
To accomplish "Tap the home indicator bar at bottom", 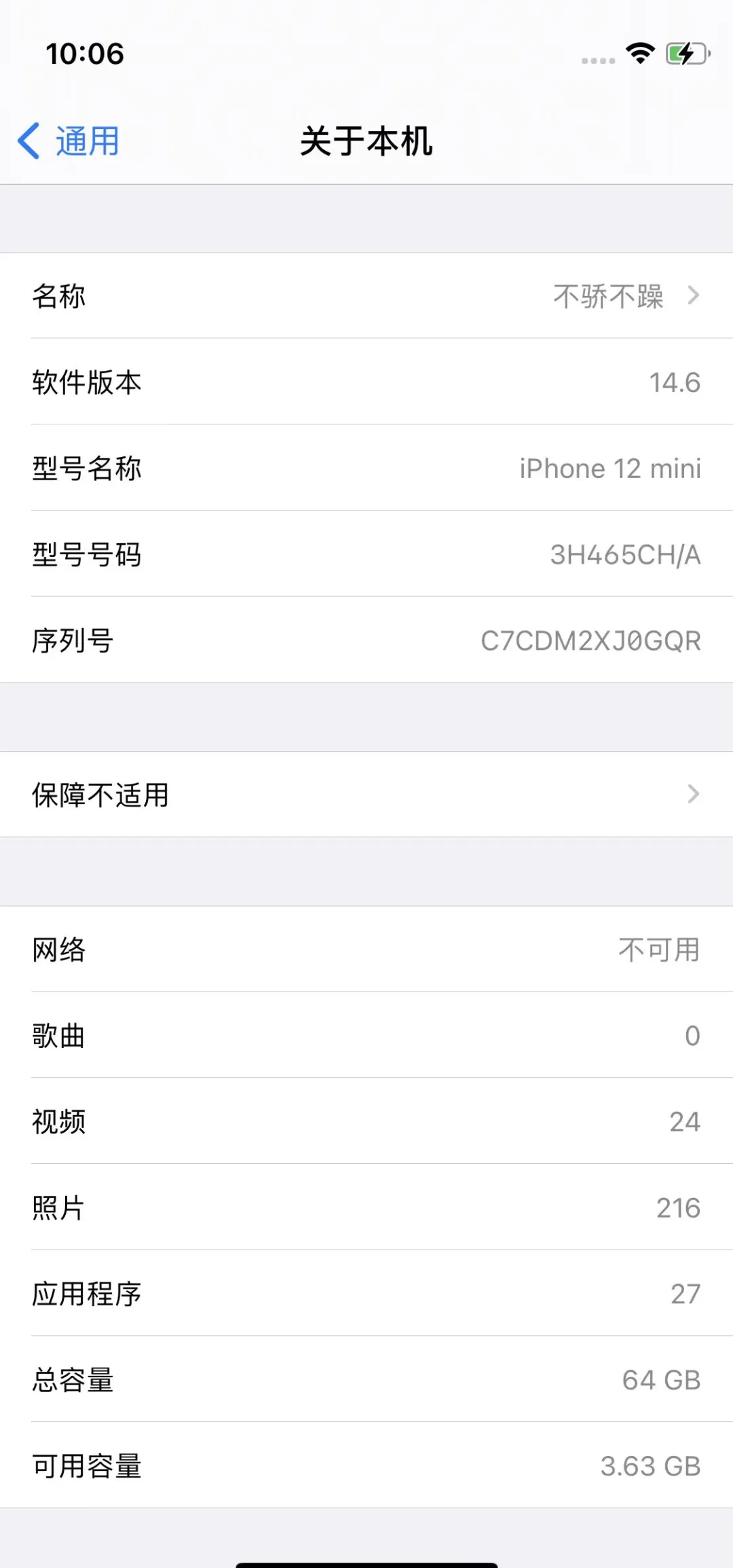I will 366,1558.
